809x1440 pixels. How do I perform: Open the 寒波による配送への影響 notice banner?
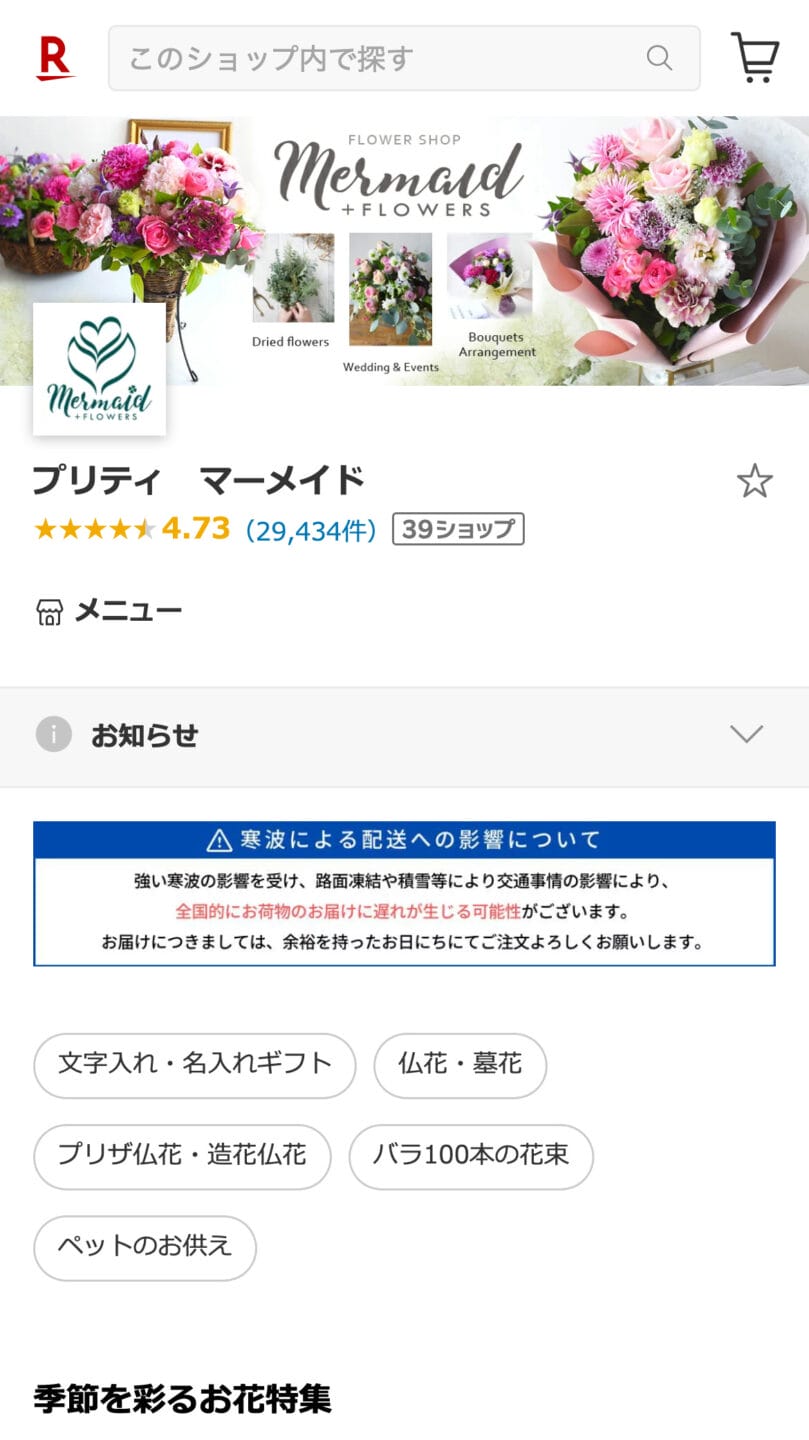[x=404, y=893]
